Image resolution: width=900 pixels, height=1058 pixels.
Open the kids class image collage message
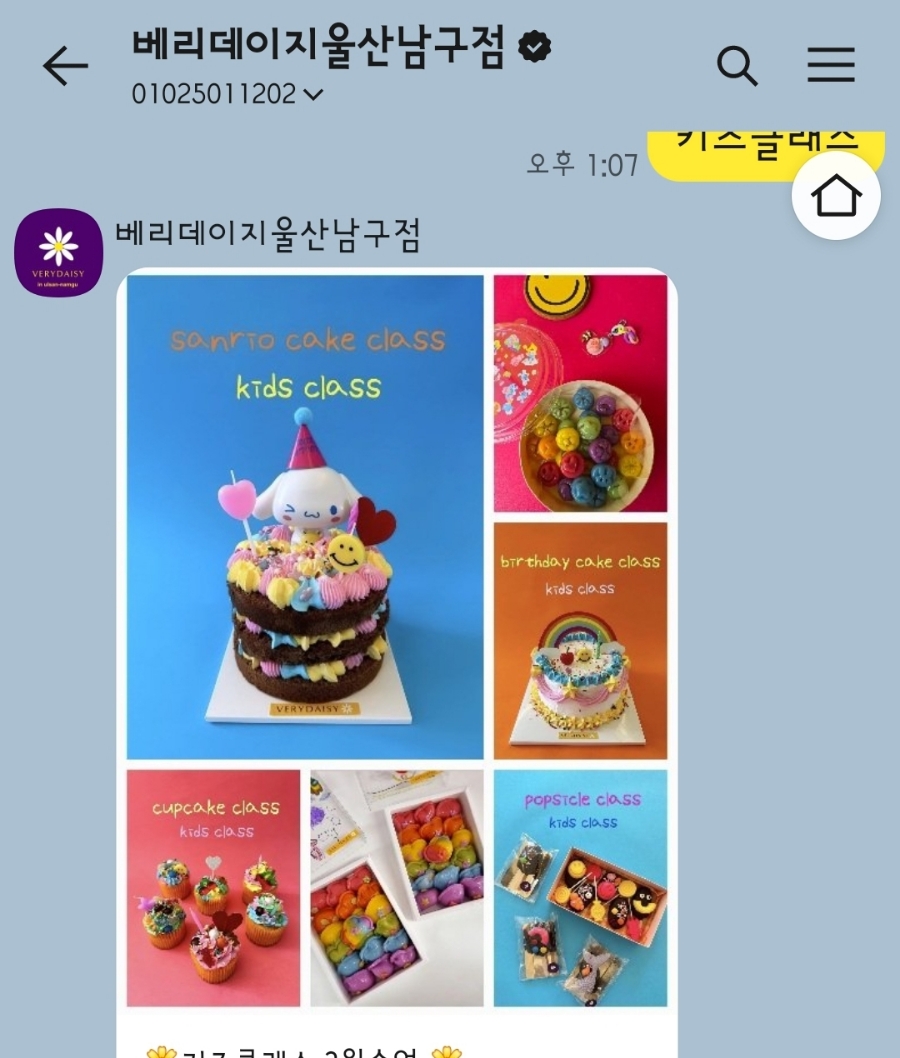pos(397,640)
